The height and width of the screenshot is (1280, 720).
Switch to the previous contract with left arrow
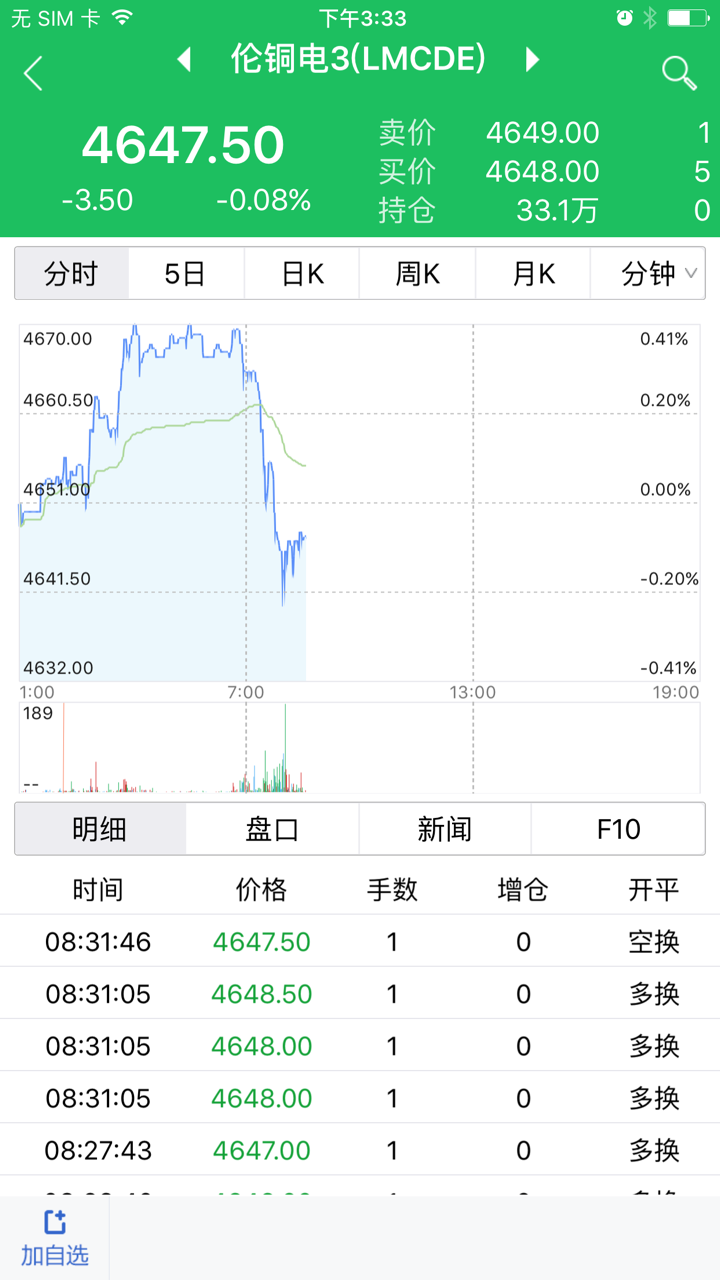coord(184,60)
